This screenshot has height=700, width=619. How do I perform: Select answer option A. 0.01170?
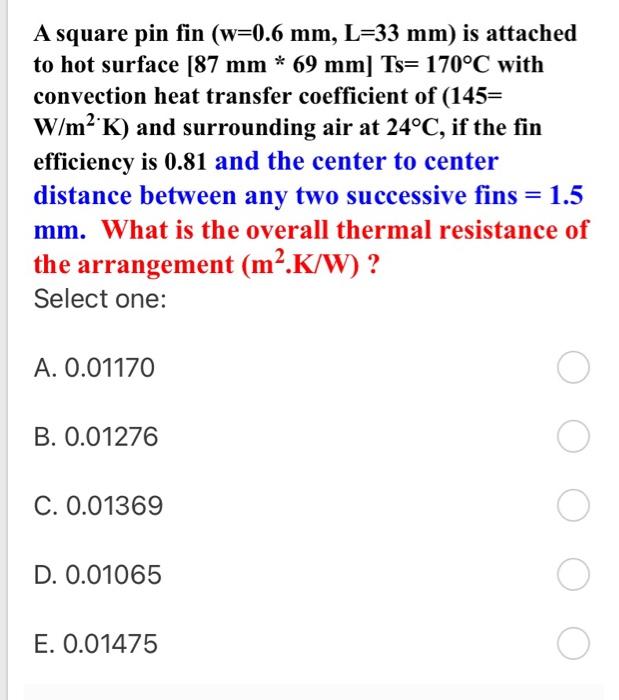573,368
